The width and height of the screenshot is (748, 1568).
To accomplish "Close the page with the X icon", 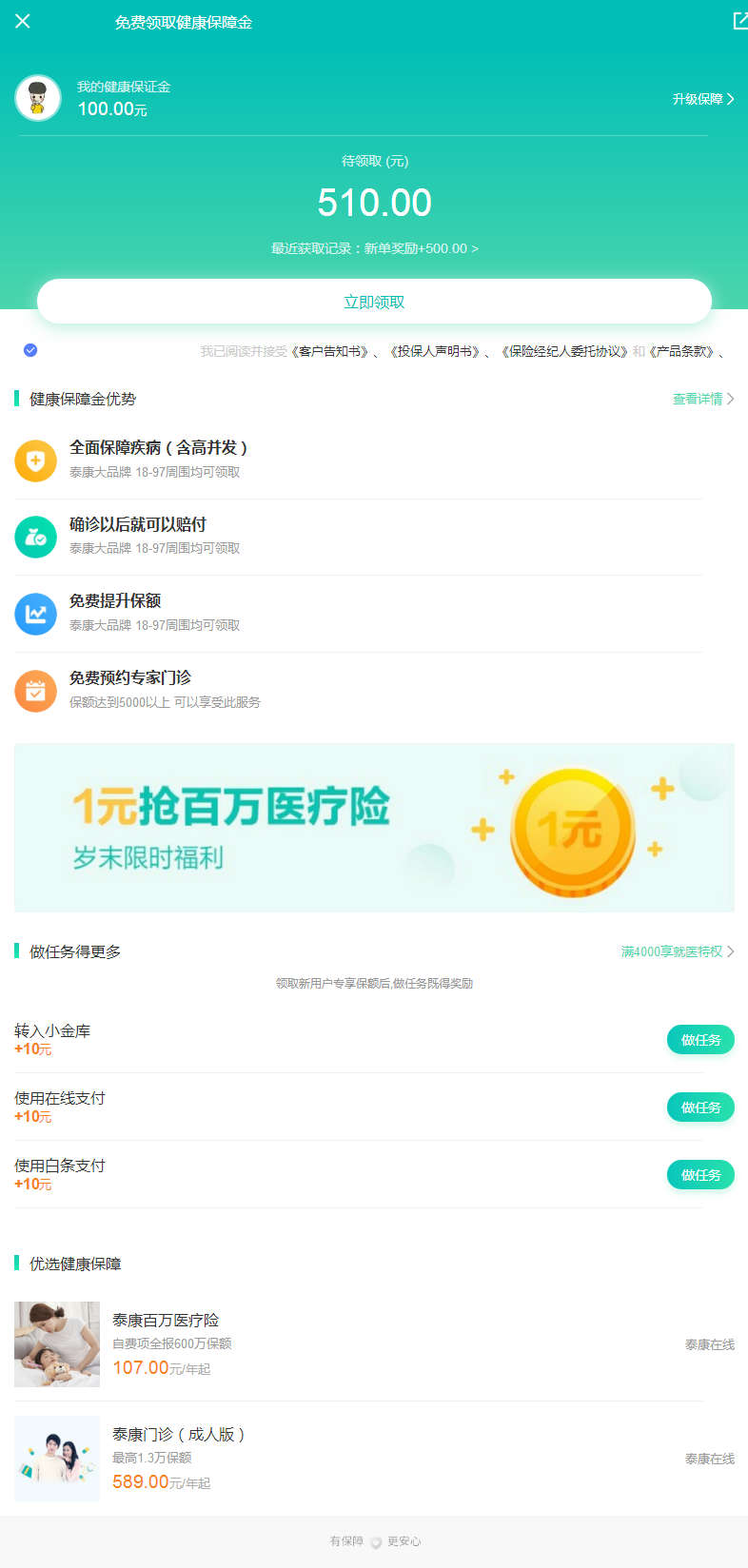I will 23,21.
